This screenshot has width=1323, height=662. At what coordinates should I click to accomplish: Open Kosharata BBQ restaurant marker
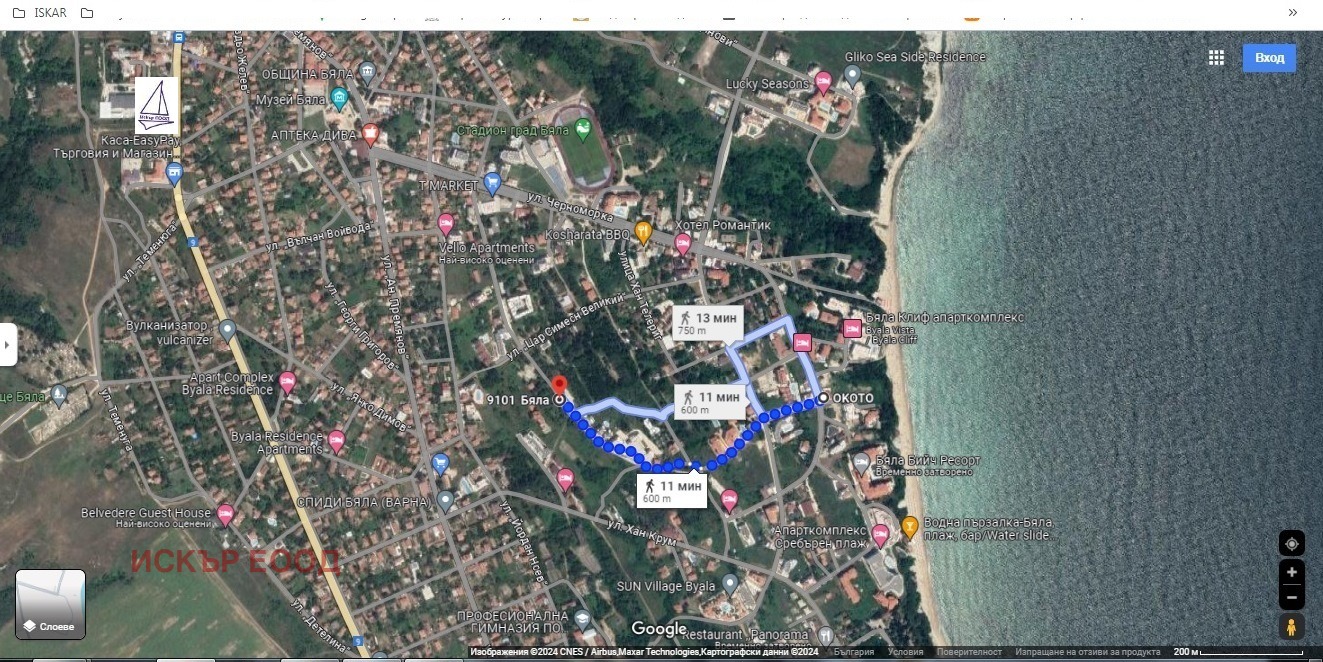coord(643,234)
